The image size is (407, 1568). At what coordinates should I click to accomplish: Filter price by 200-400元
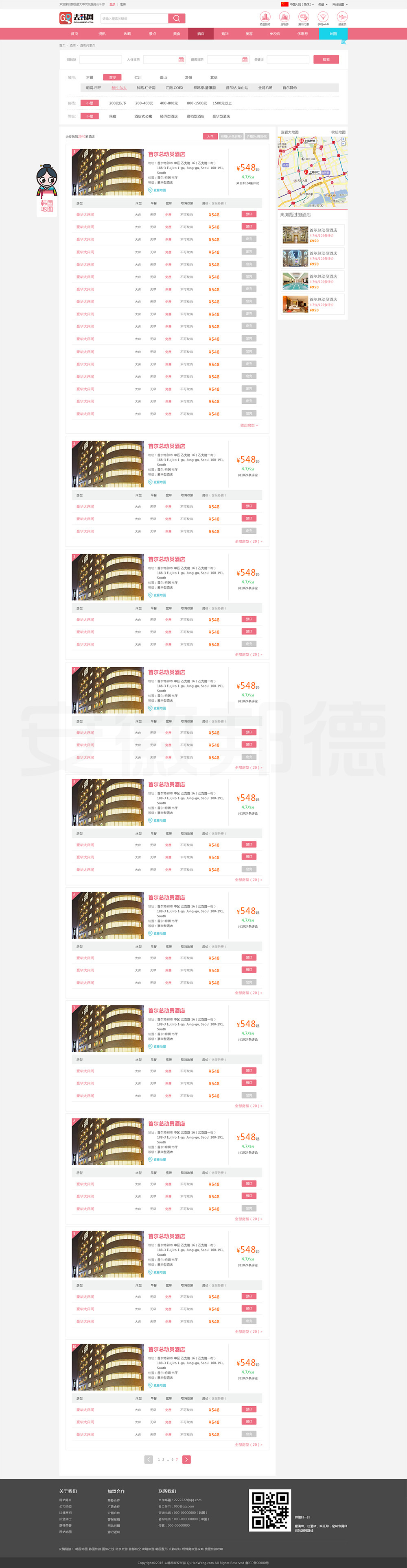[144, 104]
